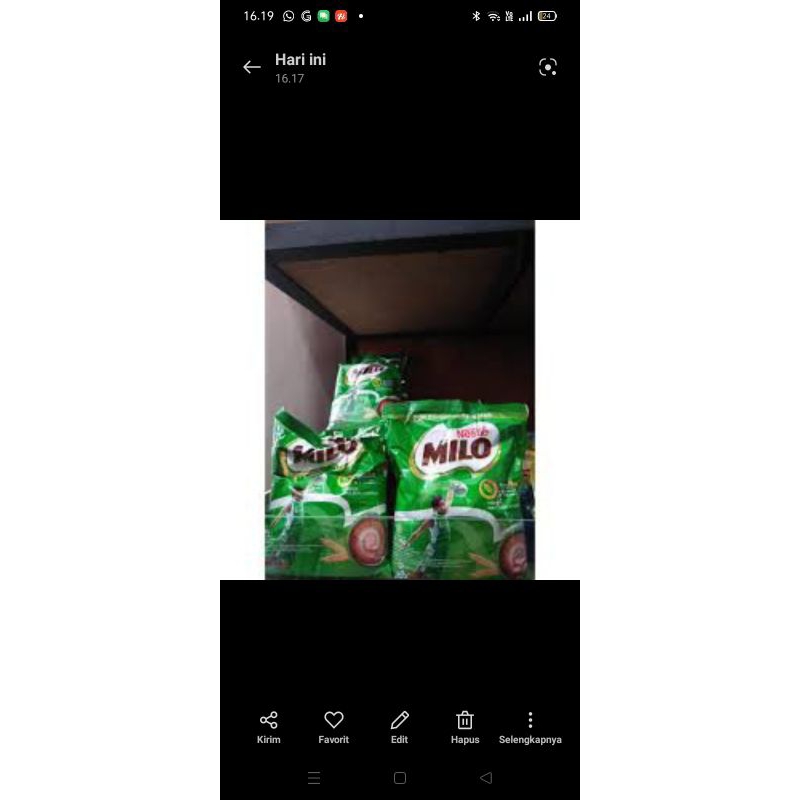The height and width of the screenshot is (800, 800).
Task: Go back from the photo viewer
Action: pyautogui.click(x=252, y=67)
